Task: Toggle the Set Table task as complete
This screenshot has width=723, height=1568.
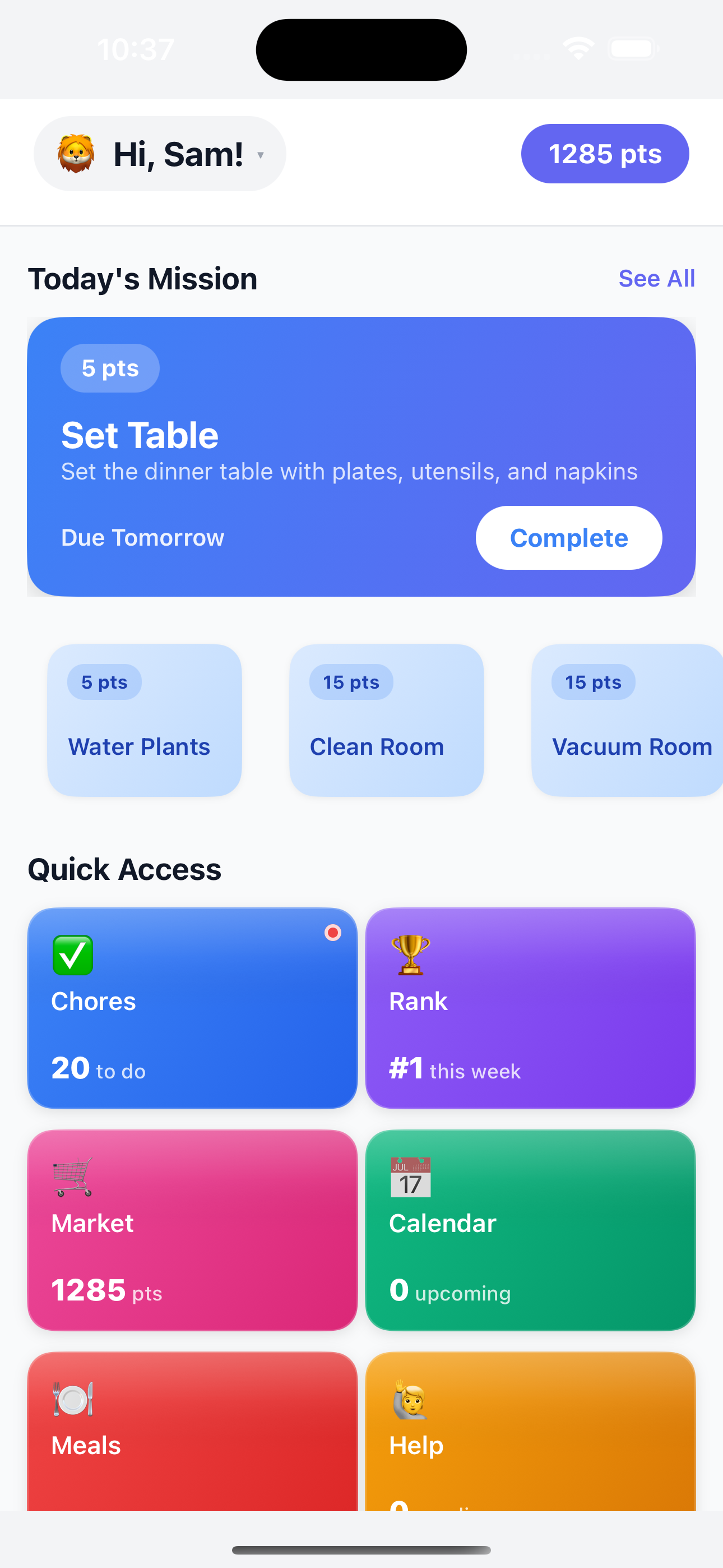Action: (x=568, y=537)
